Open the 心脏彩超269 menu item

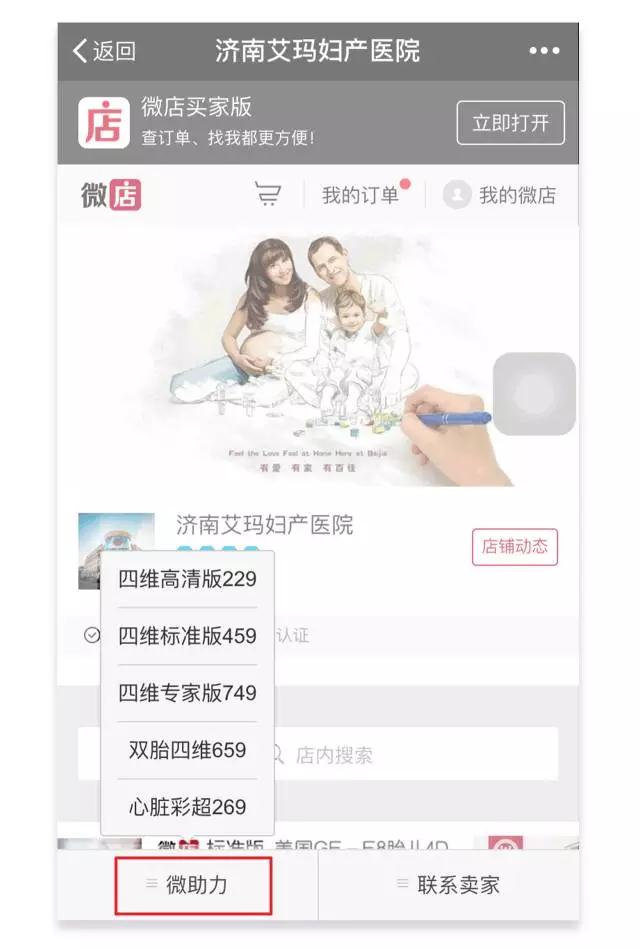coord(188,807)
